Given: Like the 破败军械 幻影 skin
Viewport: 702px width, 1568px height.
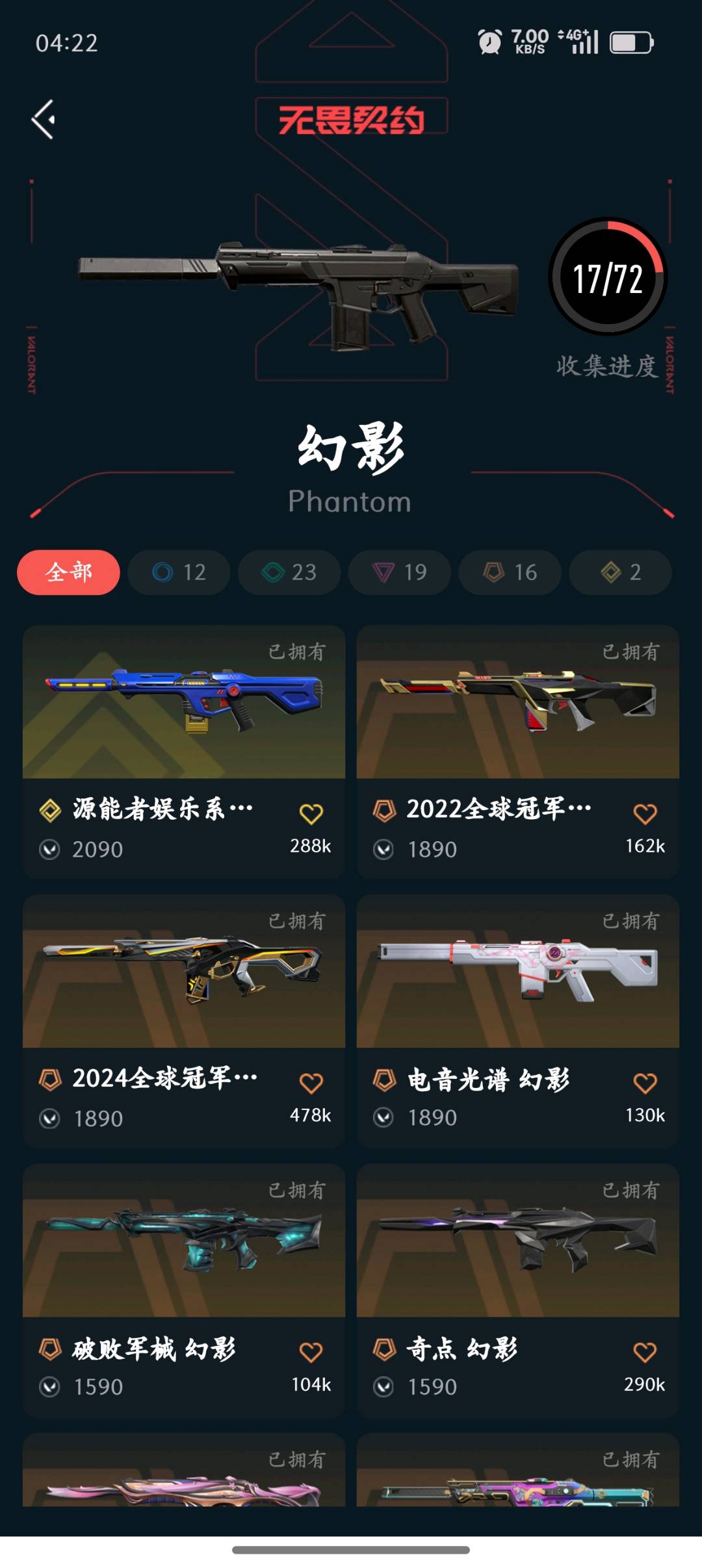Looking at the screenshot, I should tap(311, 1352).
